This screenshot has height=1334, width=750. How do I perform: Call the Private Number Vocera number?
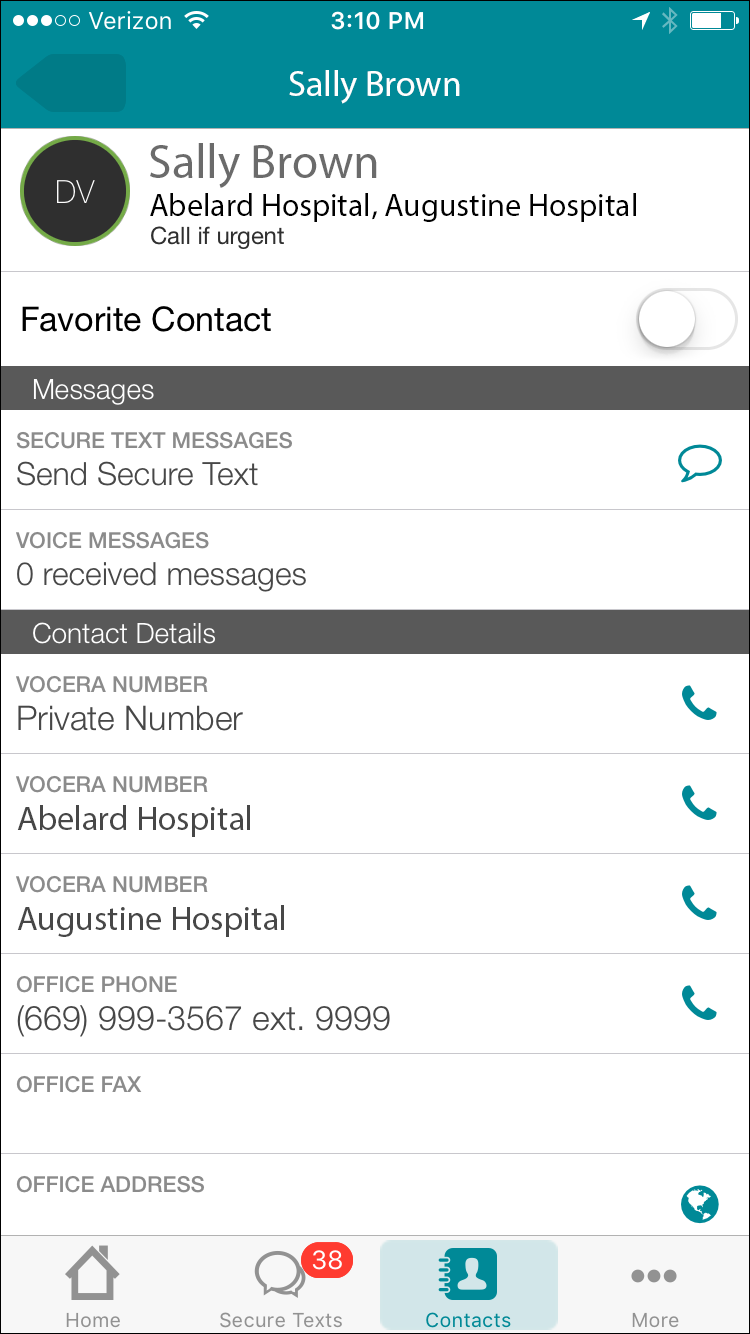699,703
